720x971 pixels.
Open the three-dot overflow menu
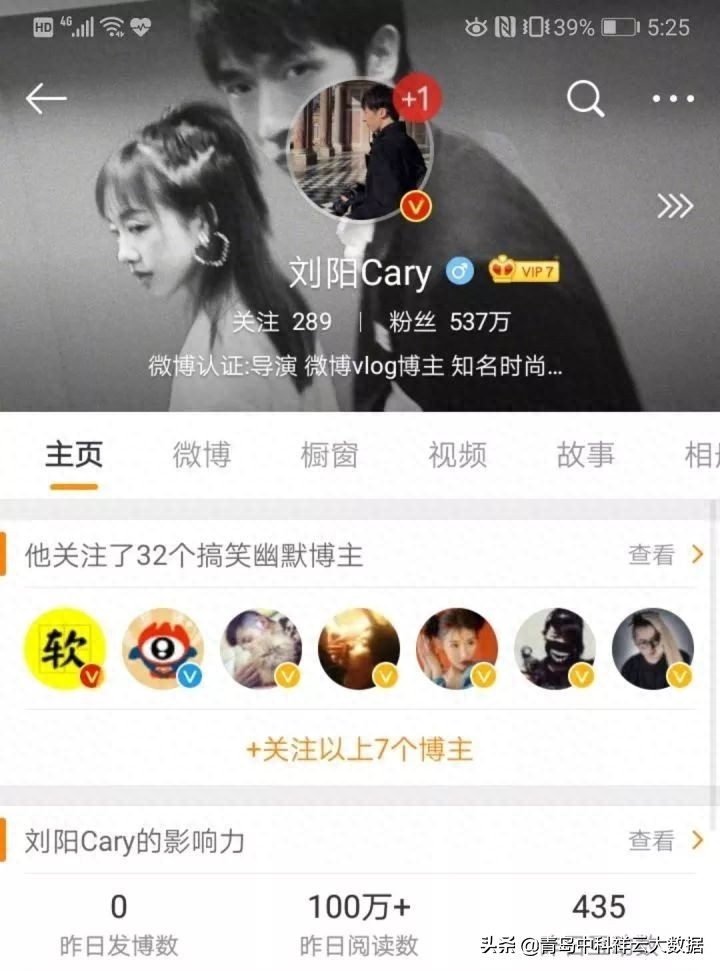(673, 98)
